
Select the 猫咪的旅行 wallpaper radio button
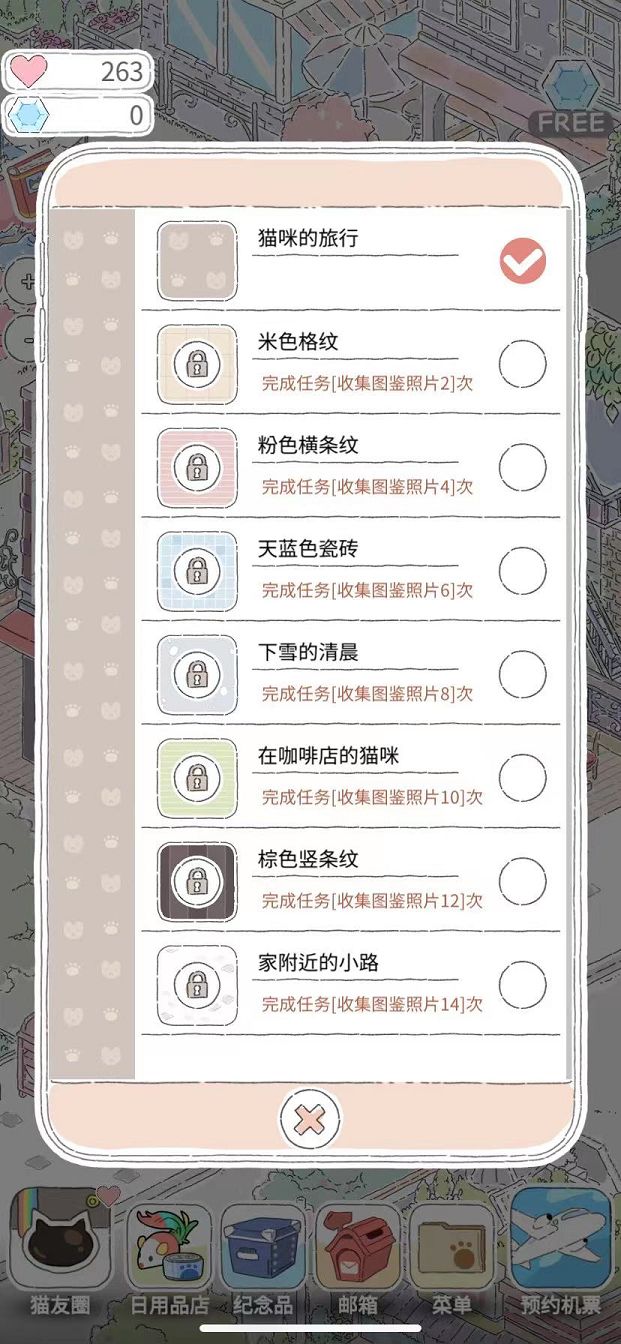point(523,261)
